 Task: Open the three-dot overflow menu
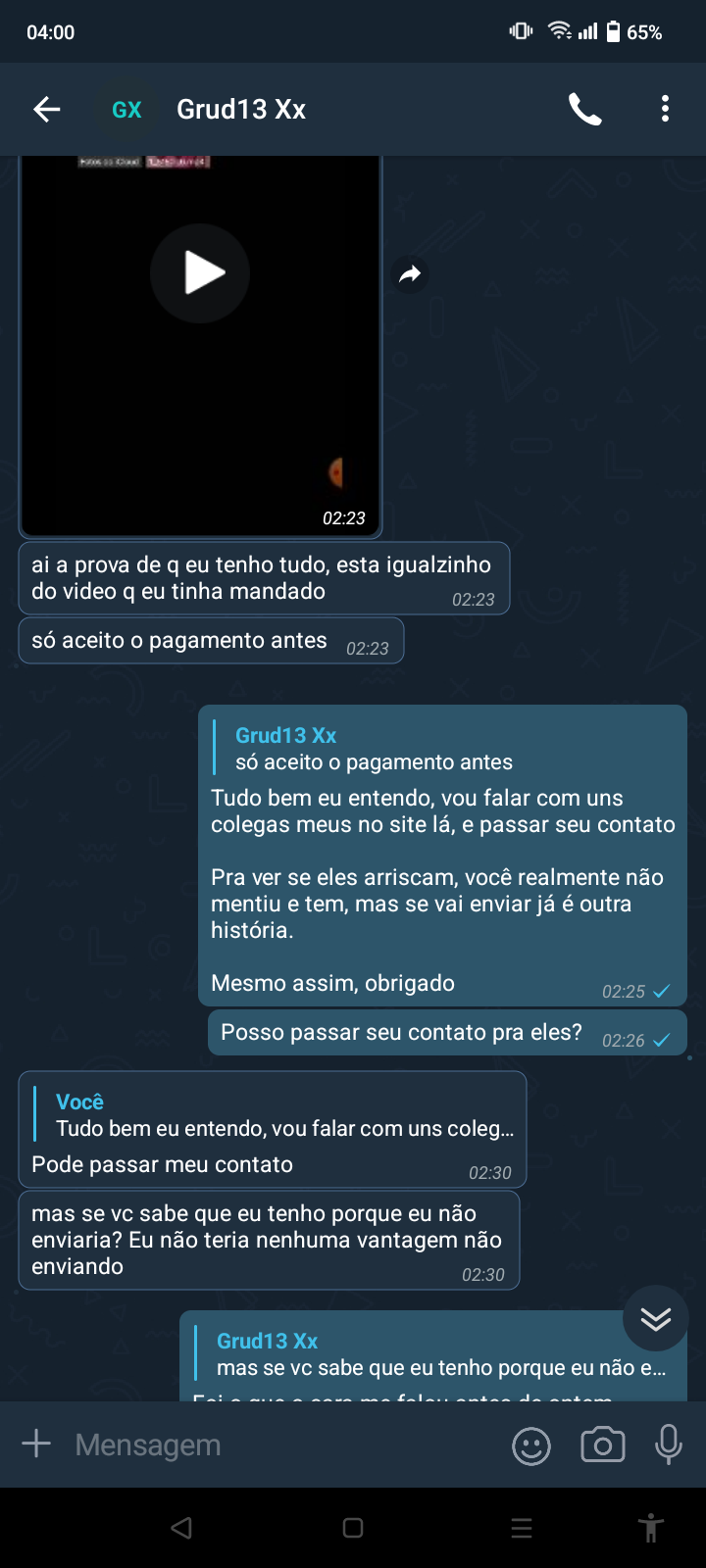(x=665, y=110)
